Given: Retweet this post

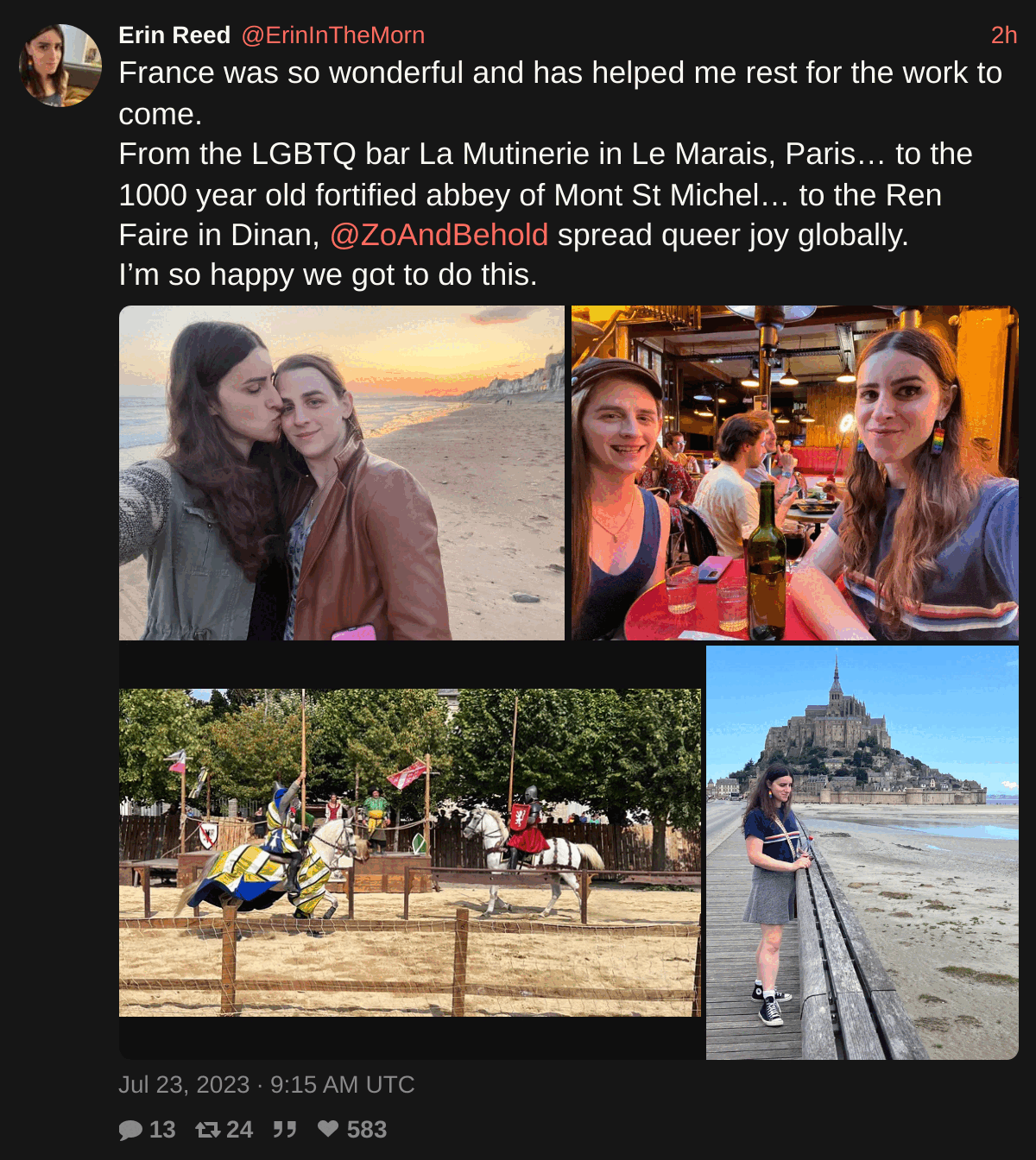Looking at the screenshot, I should point(208,1130).
